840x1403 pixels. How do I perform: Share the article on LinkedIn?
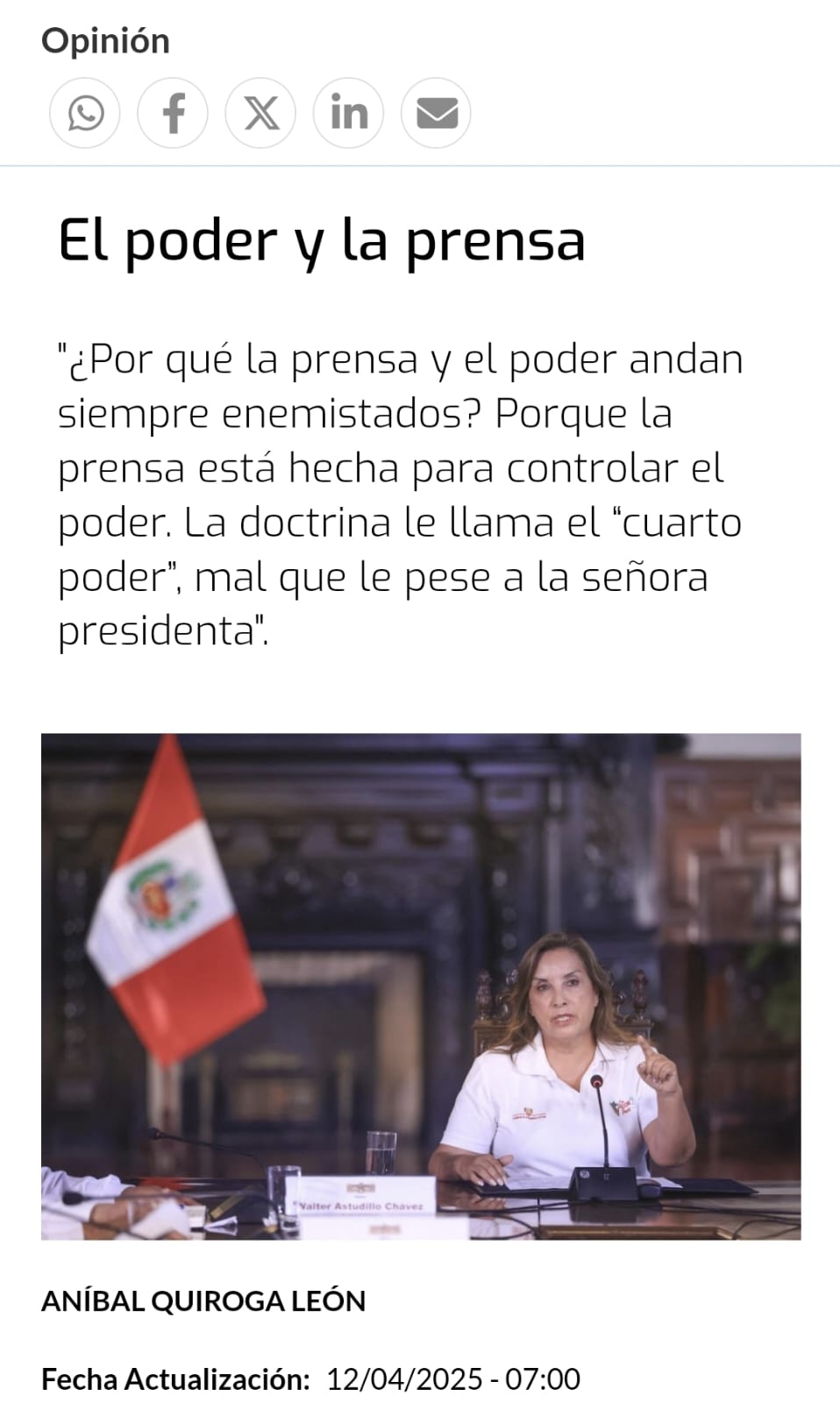click(x=348, y=113)
